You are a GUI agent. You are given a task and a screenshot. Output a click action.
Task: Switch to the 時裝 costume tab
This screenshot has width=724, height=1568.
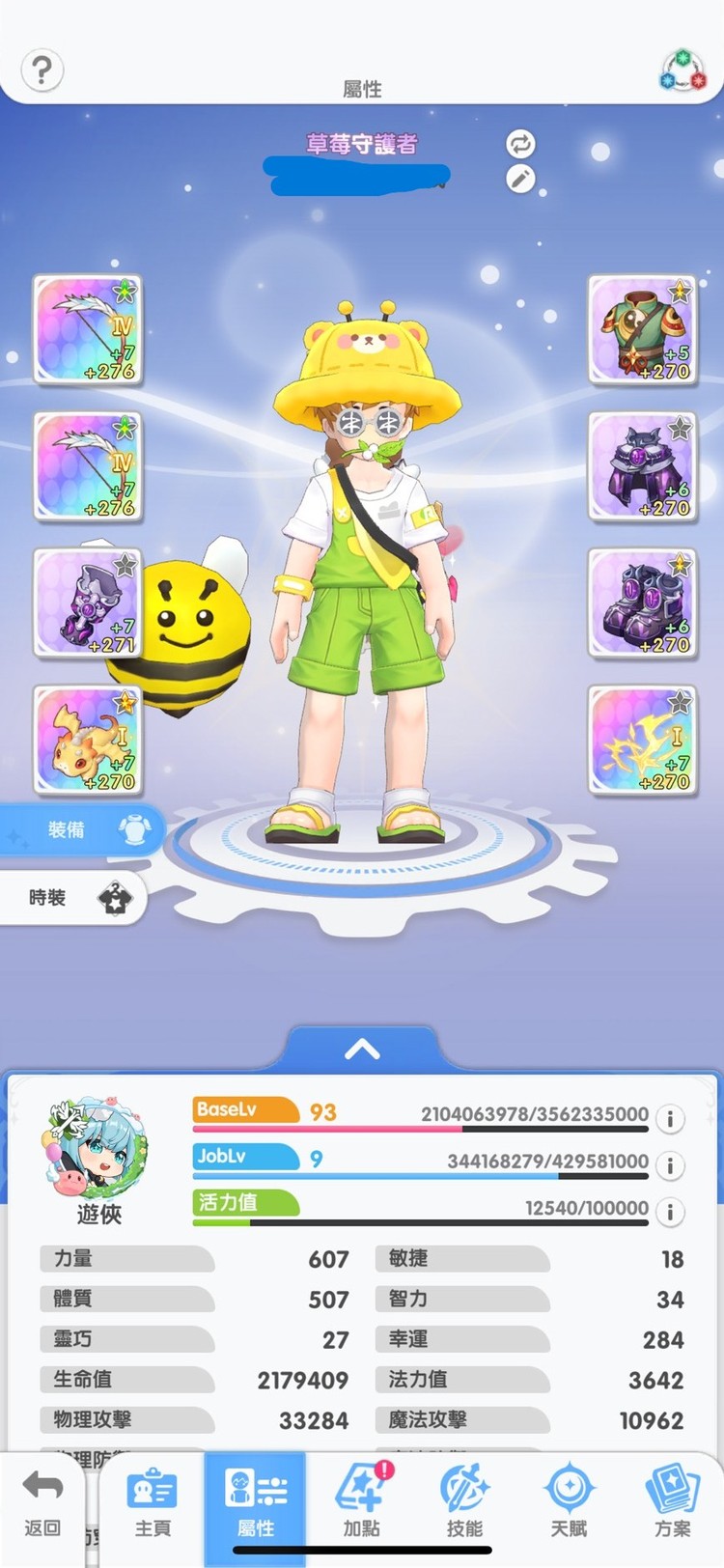tap(72, 898)
